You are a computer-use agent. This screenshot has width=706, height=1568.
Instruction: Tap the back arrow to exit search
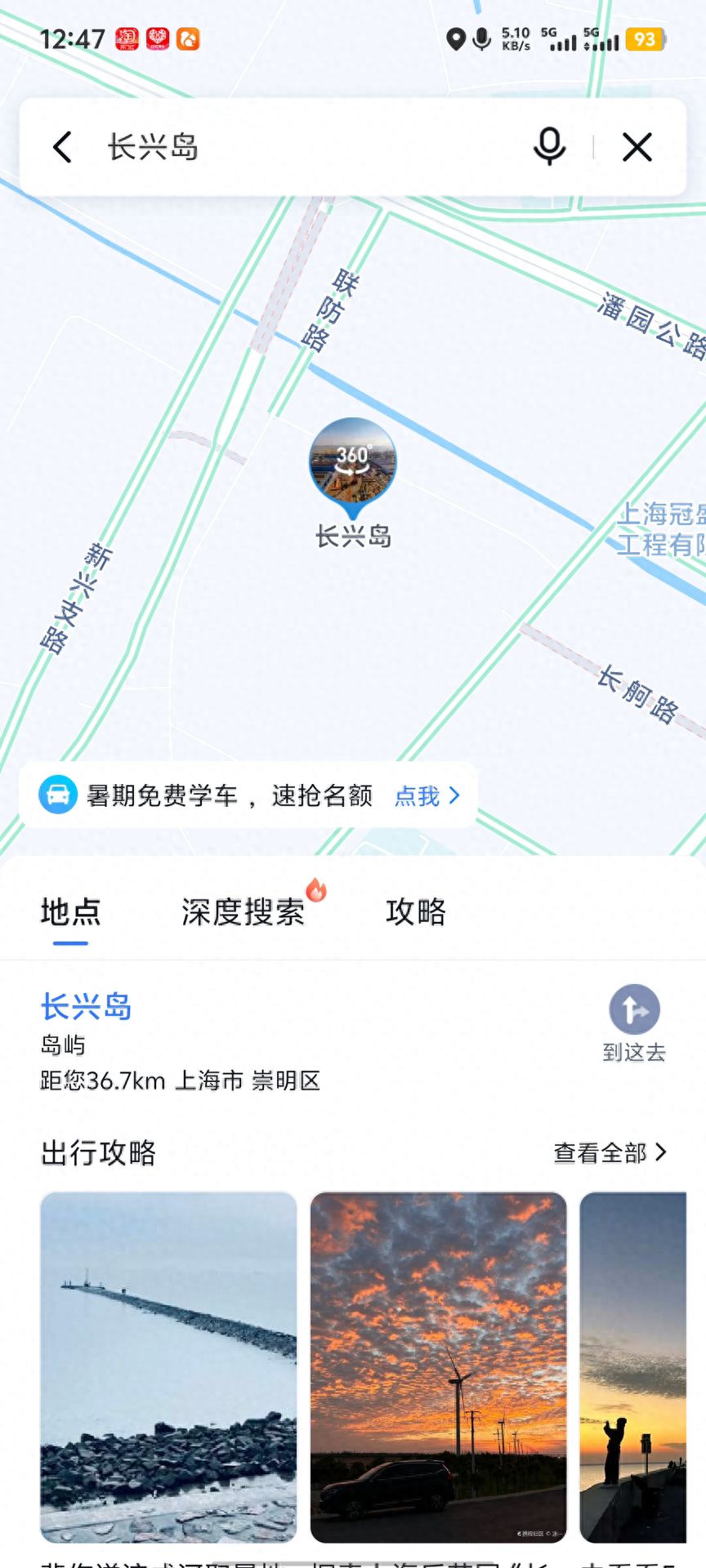click(62, 147)
